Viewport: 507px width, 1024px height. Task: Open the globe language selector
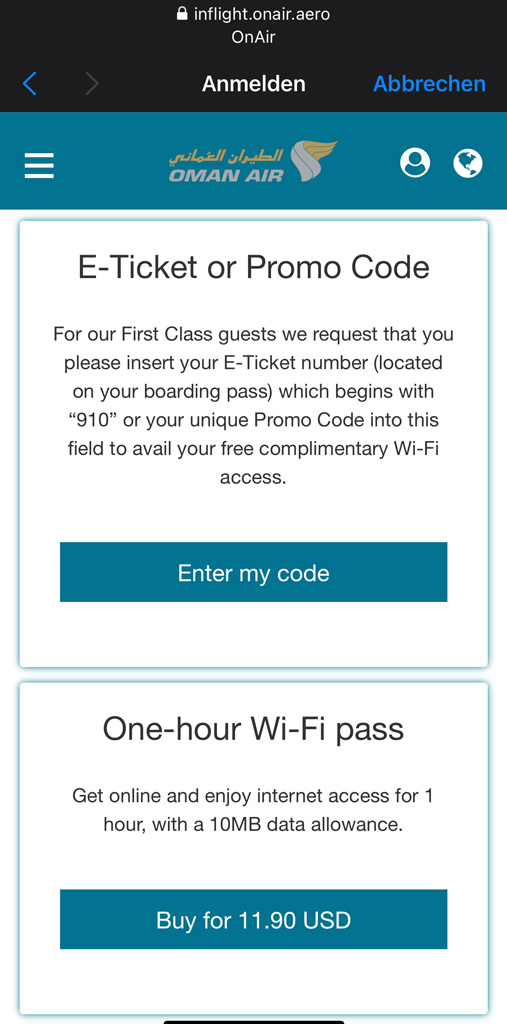pos(468,163)
